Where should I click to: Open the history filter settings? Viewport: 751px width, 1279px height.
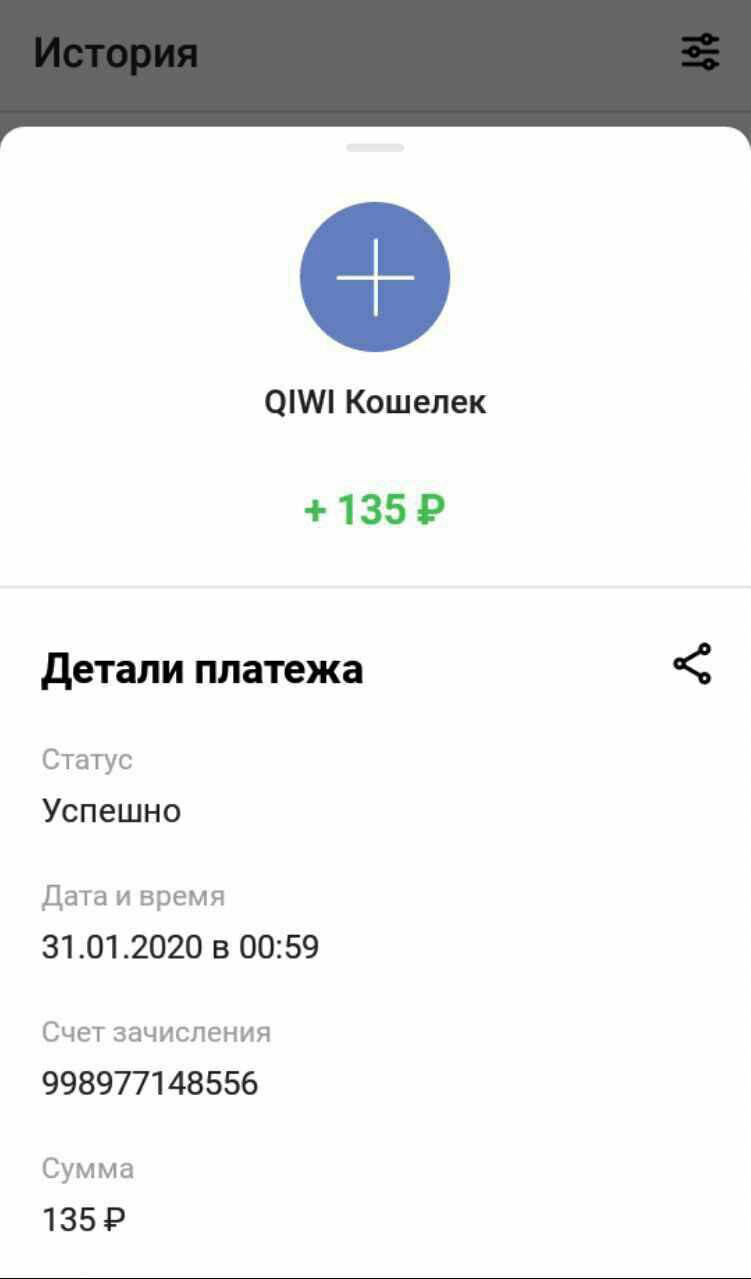click(x=700, y=52)
